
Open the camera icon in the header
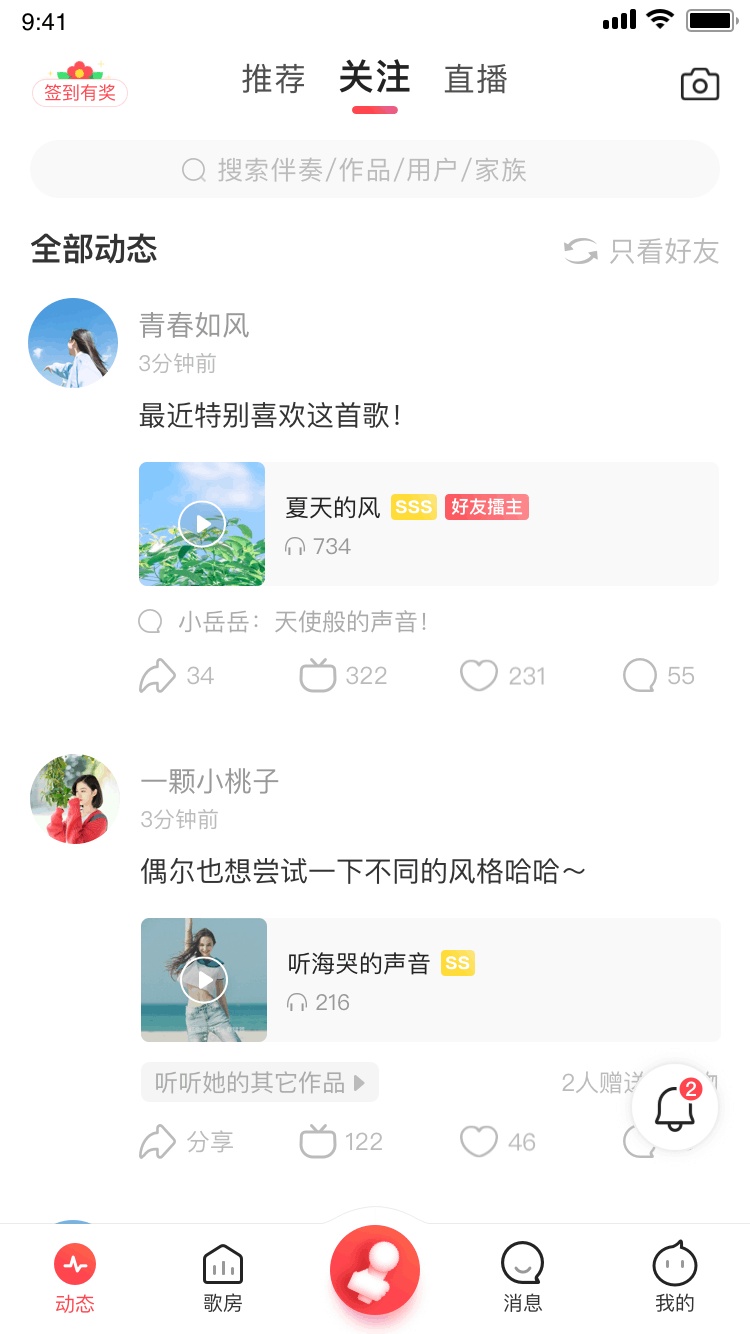click(x=699, y=84)
